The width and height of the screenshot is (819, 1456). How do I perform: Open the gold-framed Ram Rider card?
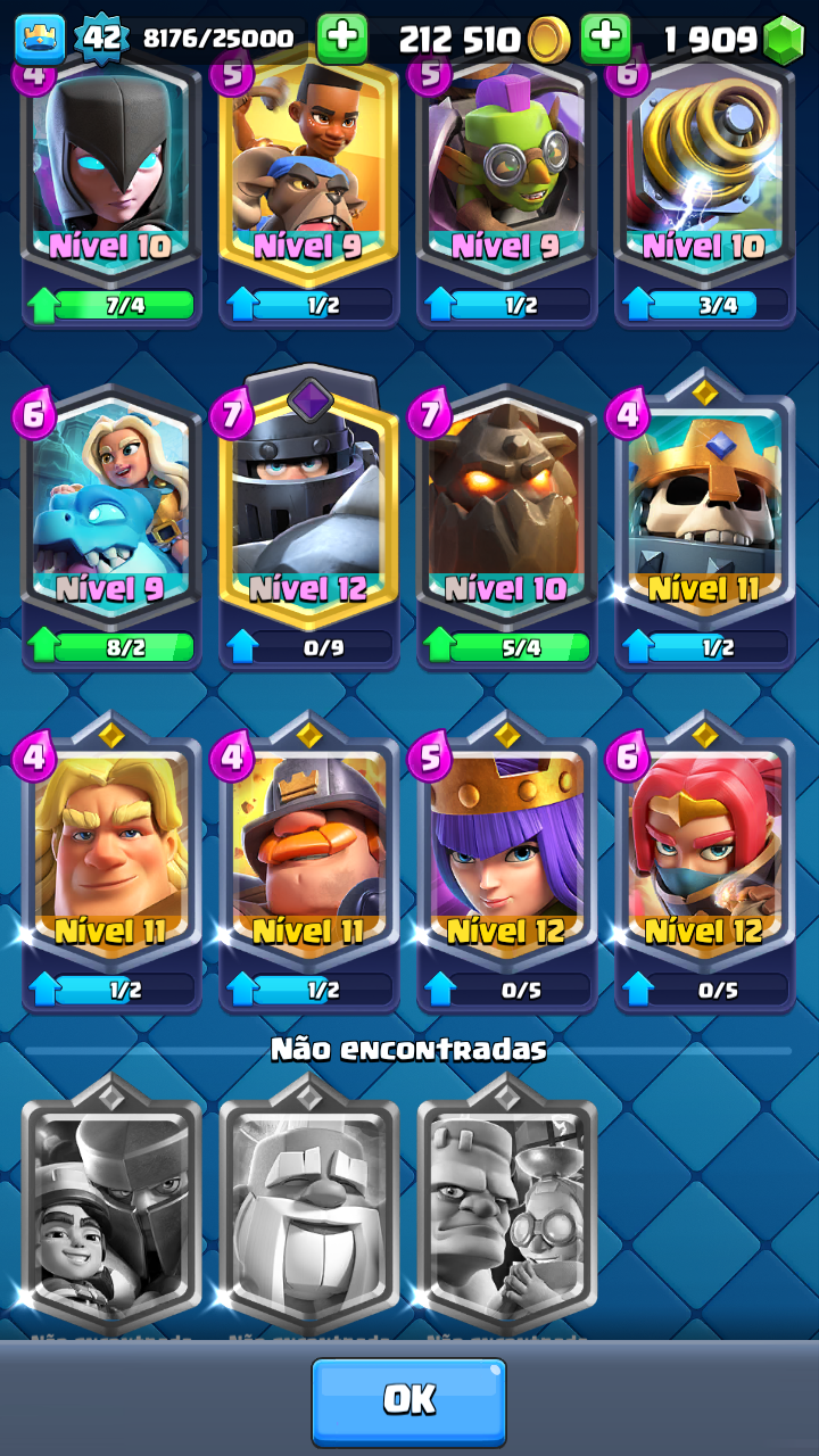[308, 170]
